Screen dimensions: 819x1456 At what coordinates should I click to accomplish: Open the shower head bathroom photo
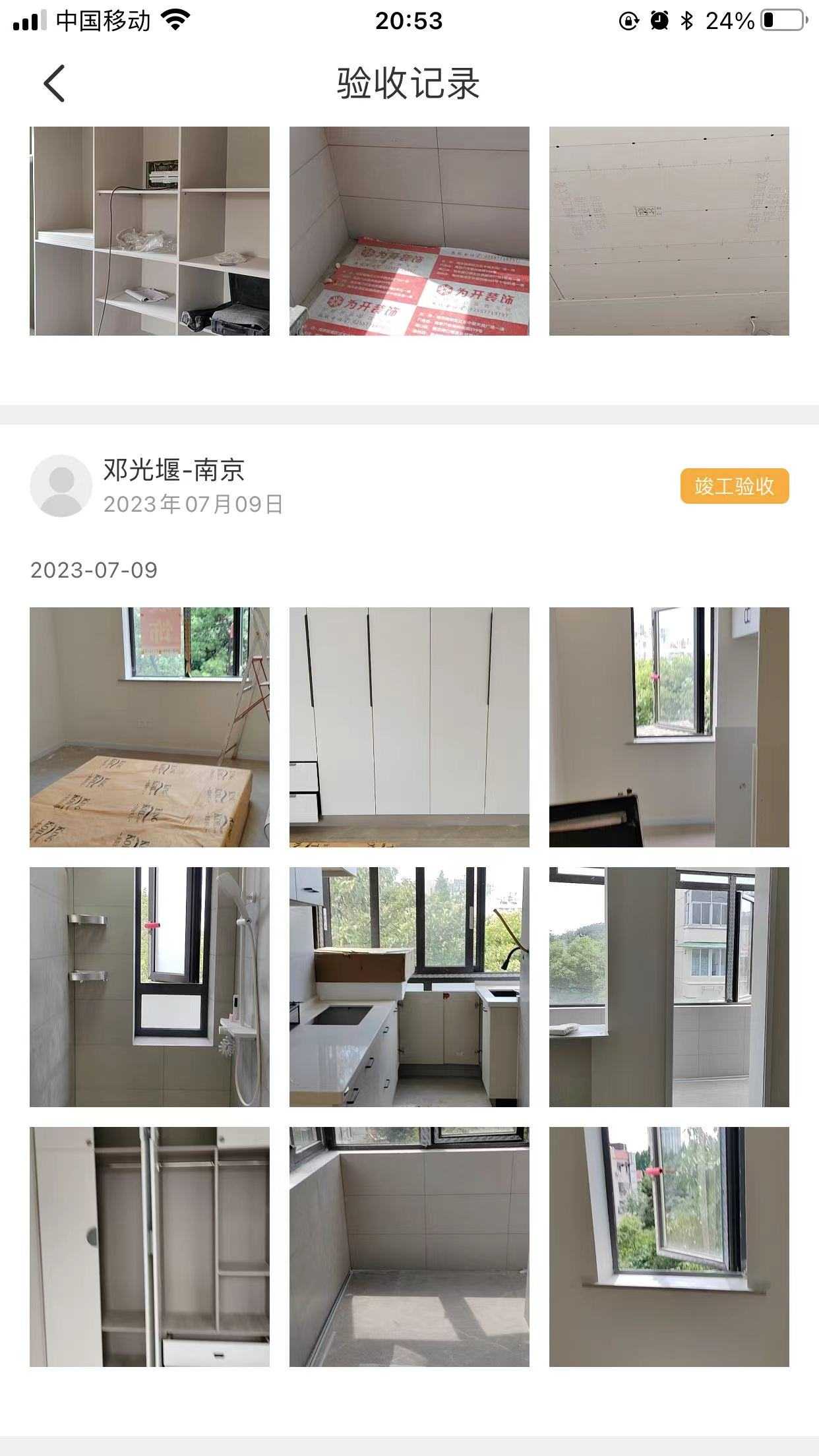(x=150, y=986)
